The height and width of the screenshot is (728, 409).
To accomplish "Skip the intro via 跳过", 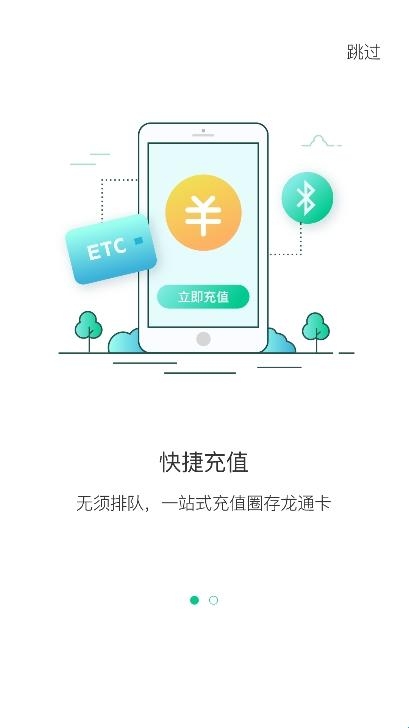I will pos(364,52).
